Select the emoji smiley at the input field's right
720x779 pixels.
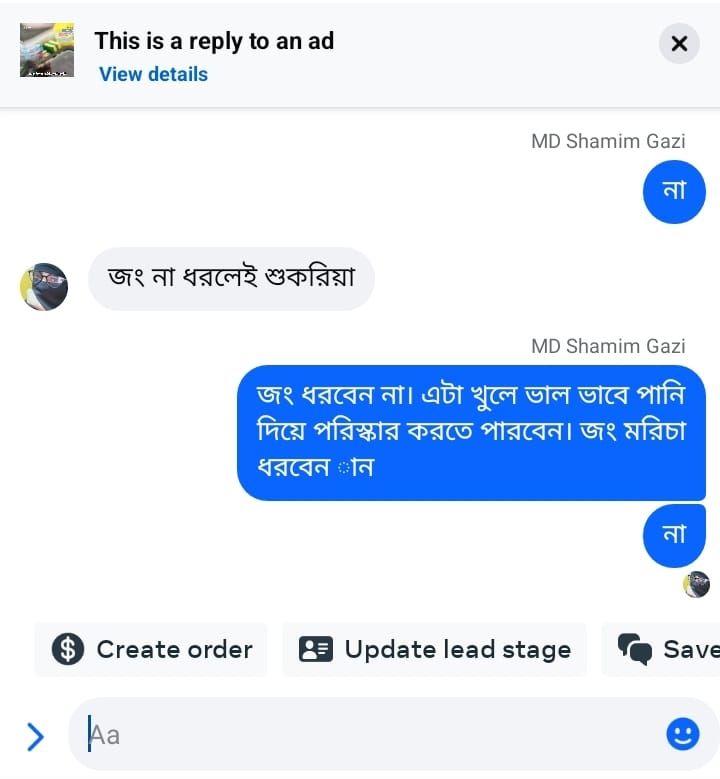[x=682, y=733]
